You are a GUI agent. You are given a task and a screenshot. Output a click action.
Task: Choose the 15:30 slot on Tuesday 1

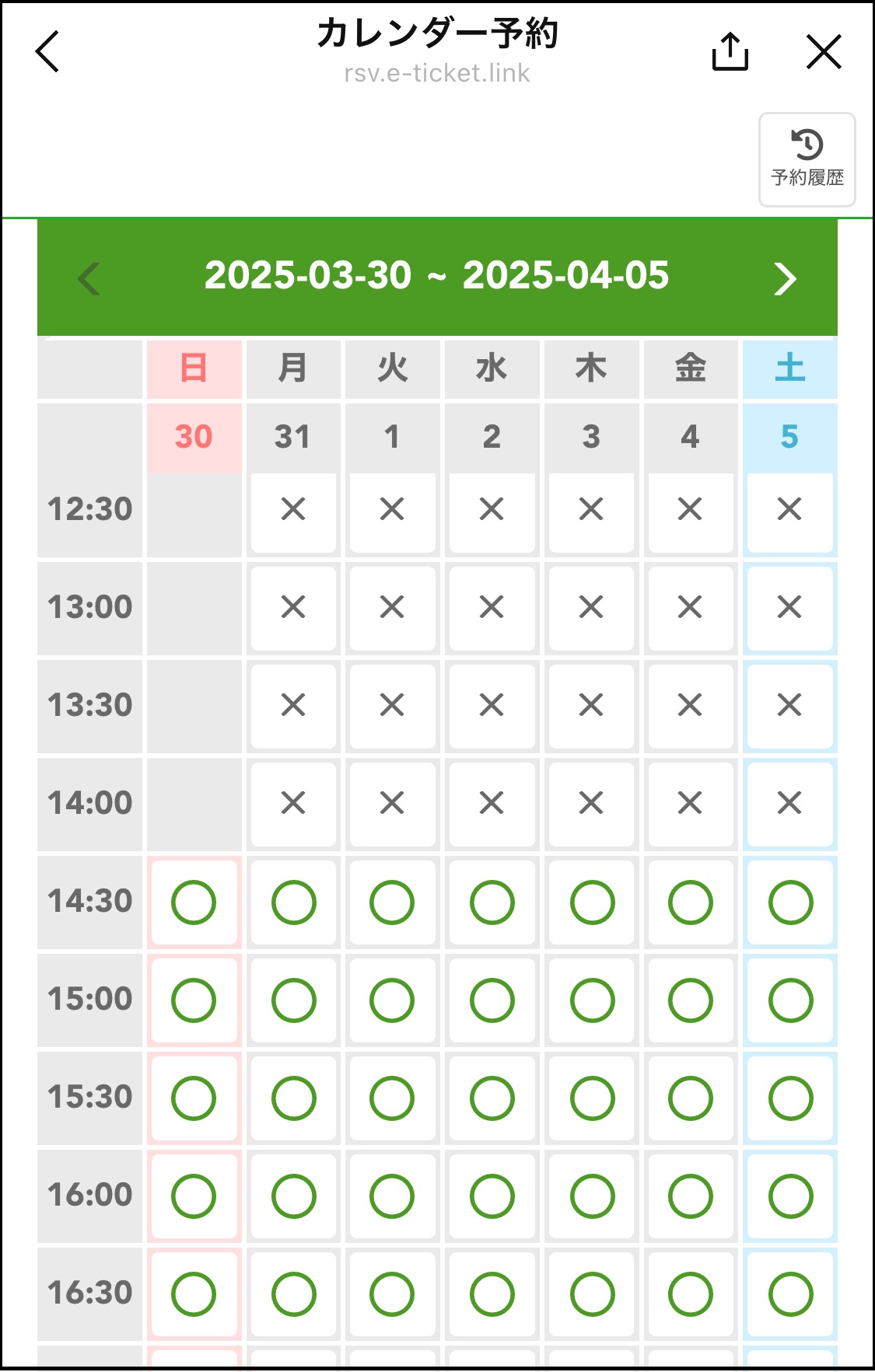(x=392, y=1098)
